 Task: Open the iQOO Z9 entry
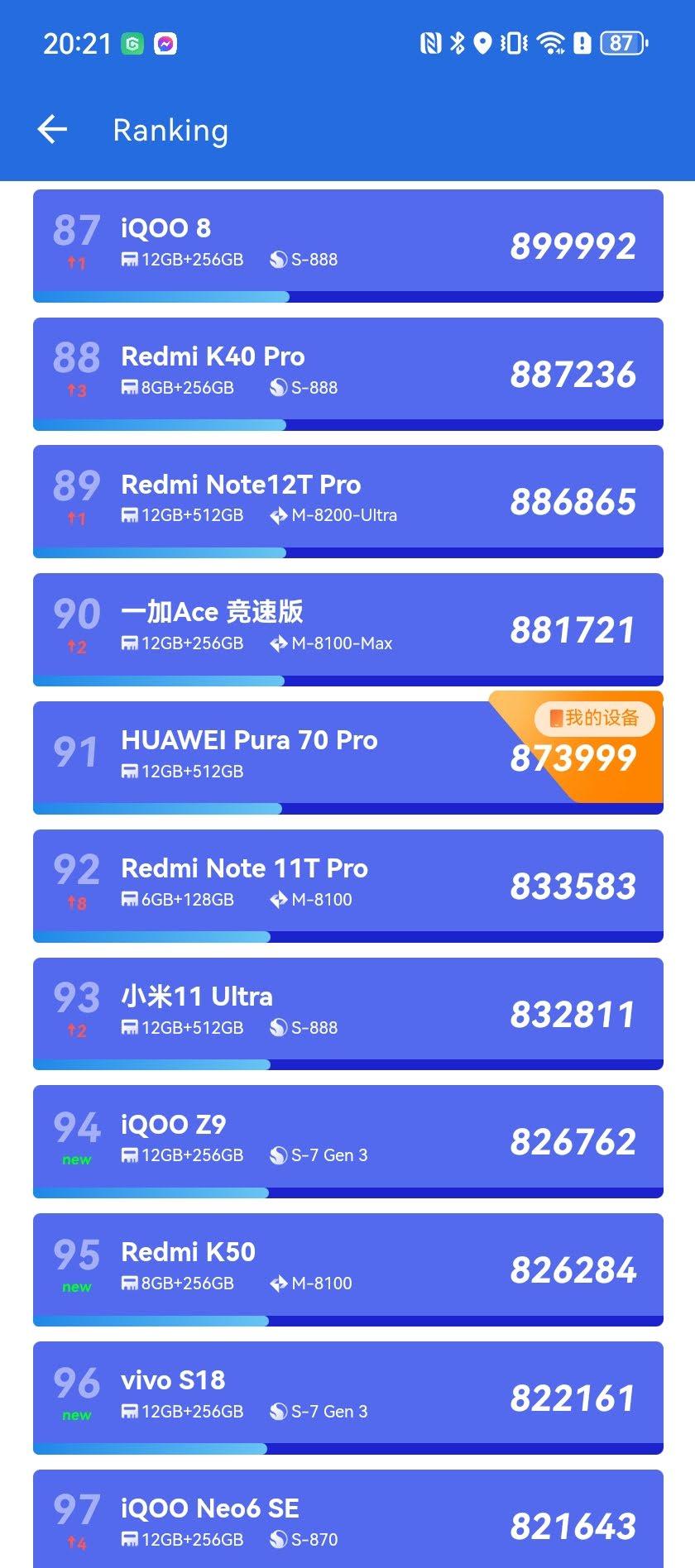click(x=348, y=1141)
